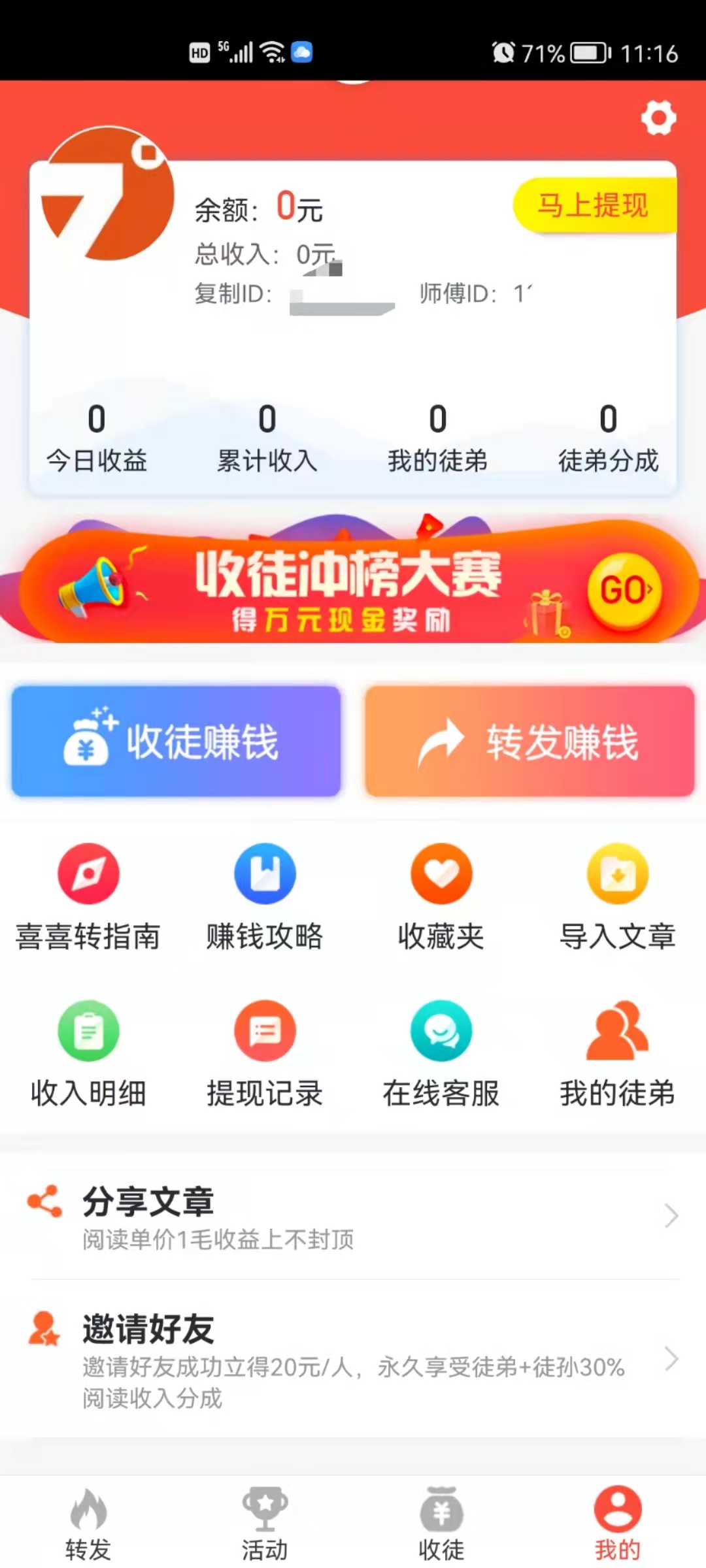View 我的徒弟 via the people icon
The height and width of the screenshot is (1568, 706).
coord(618,1031)
